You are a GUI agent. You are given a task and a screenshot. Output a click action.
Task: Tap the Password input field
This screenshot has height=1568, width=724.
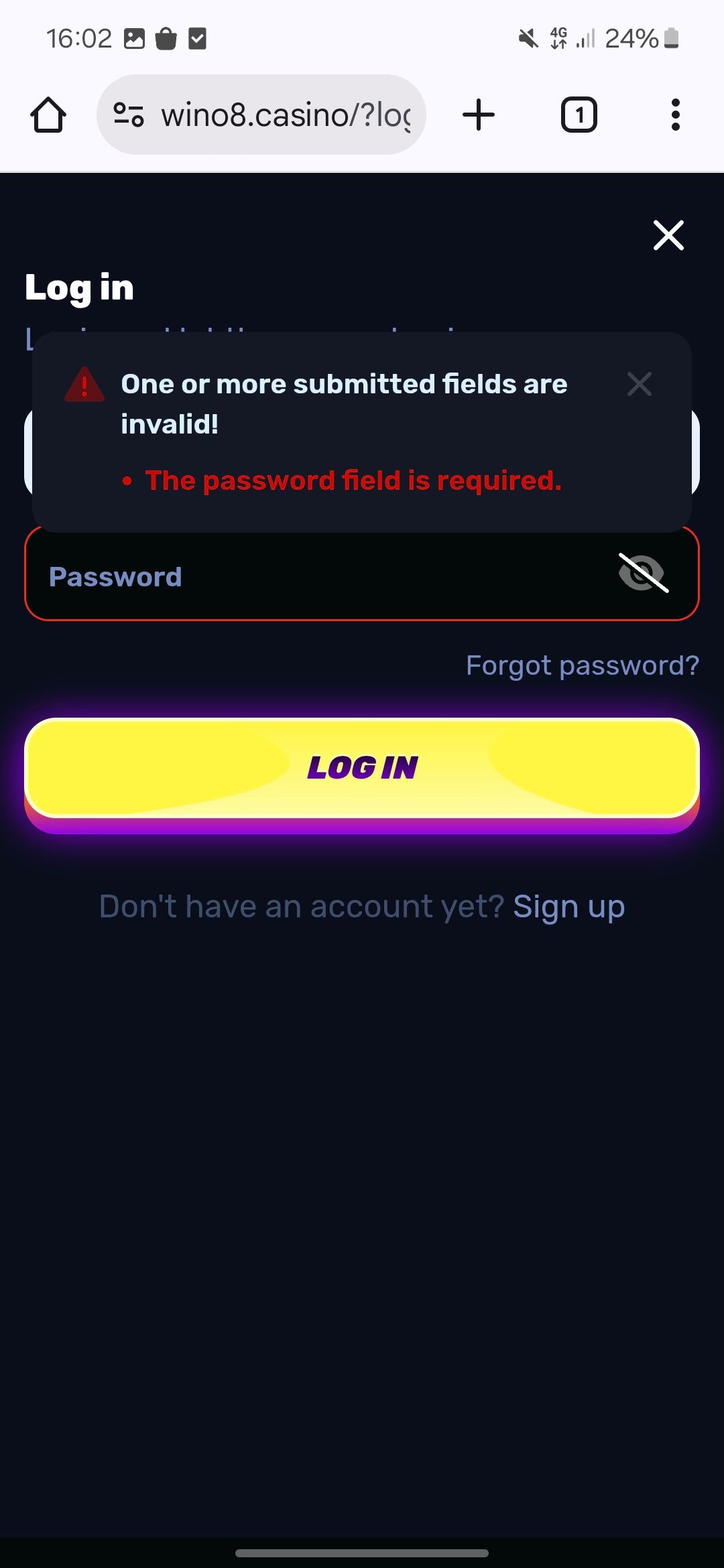322,576
